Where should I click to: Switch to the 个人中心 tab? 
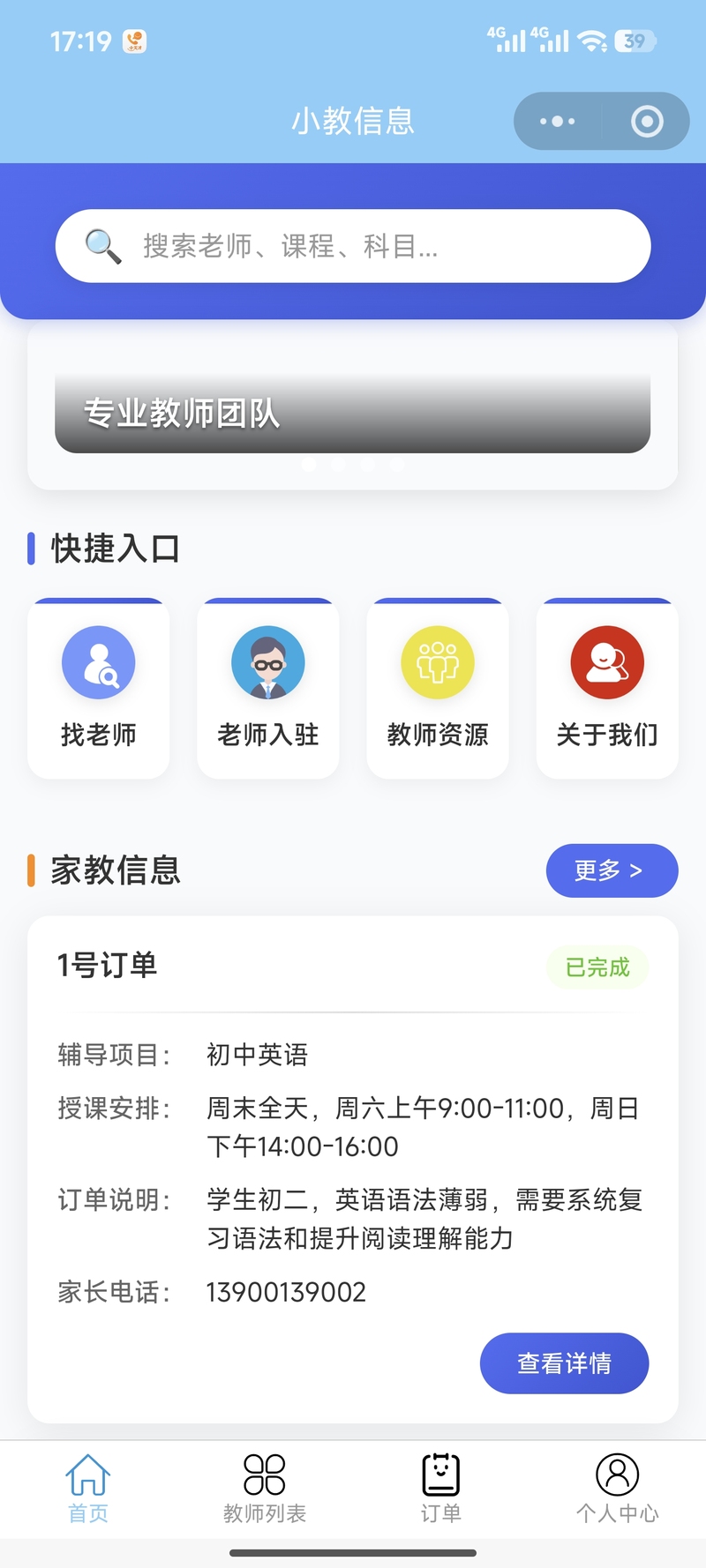click(x=618, y=1489)
